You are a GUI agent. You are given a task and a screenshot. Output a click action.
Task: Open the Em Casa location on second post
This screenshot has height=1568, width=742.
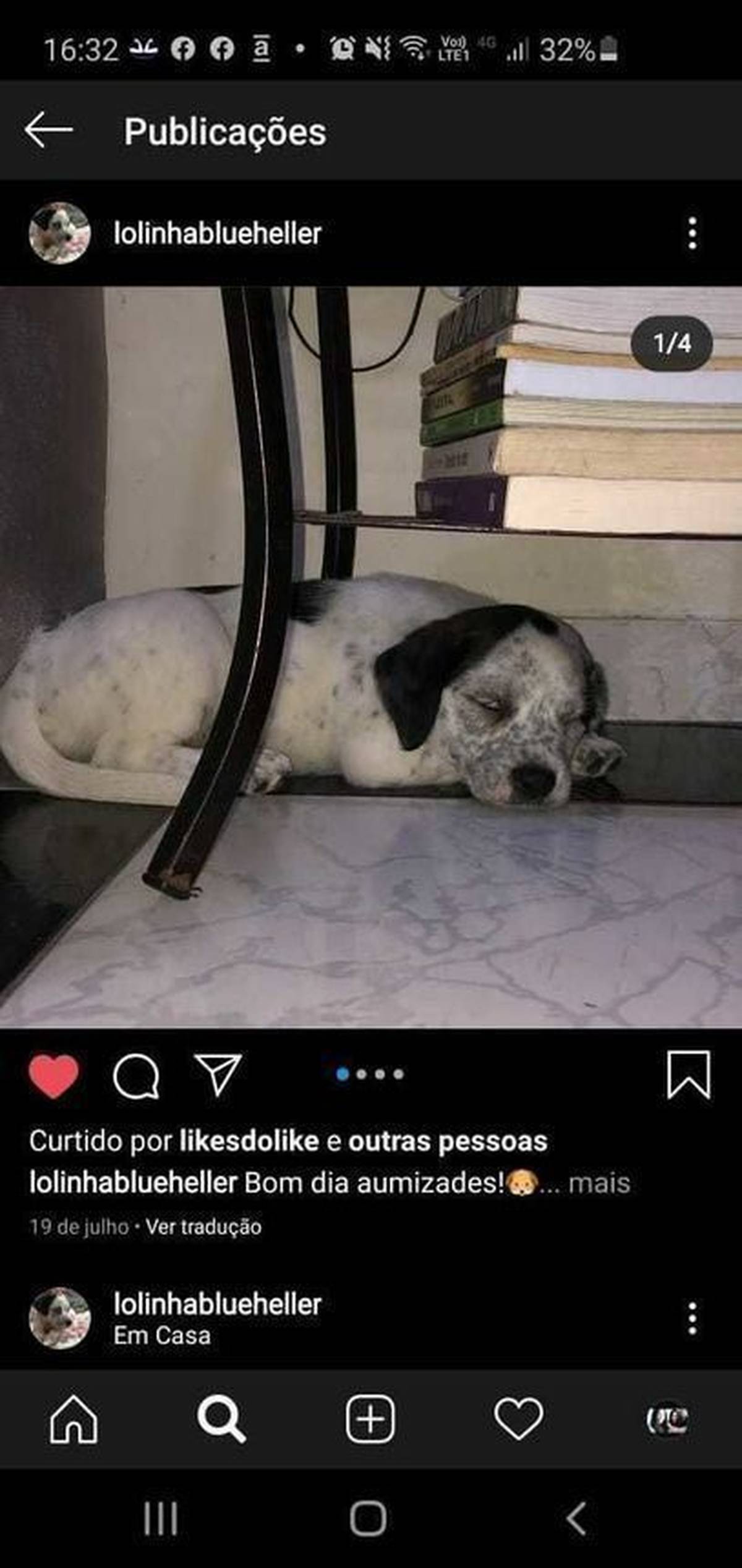pos(162,1336)
